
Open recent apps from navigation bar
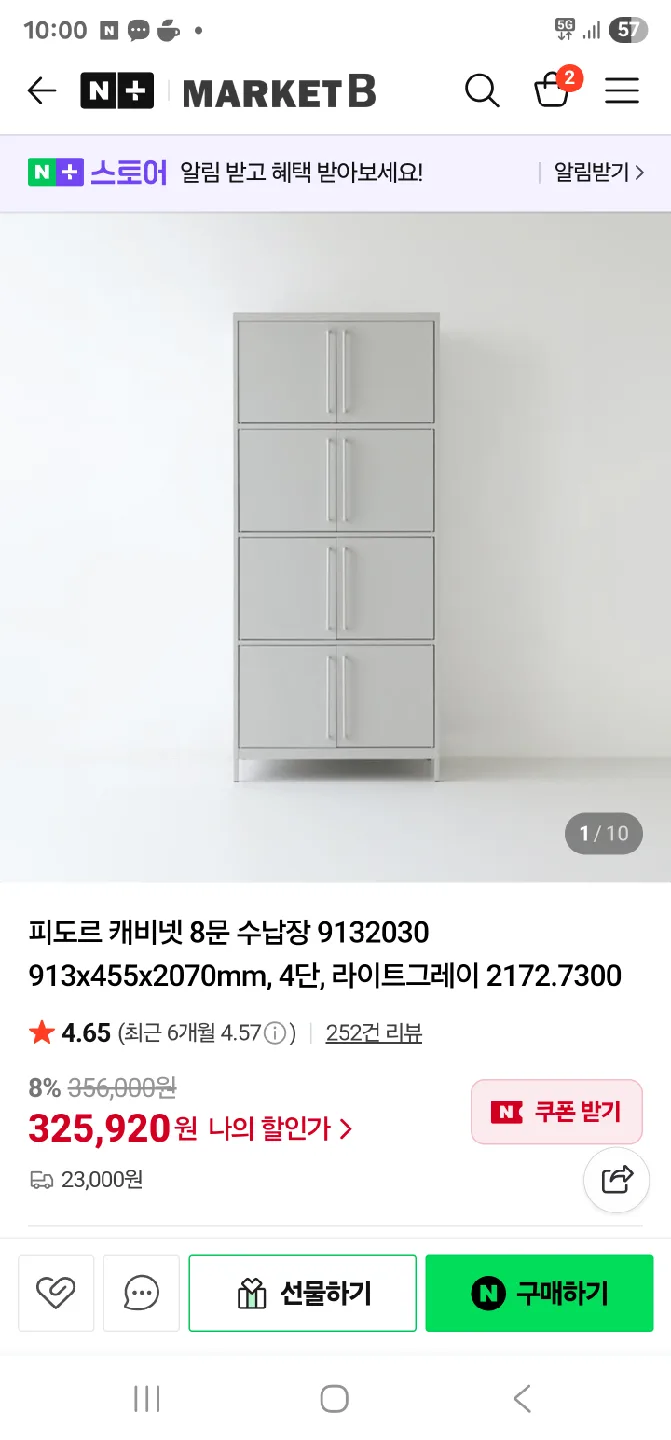pos(147,1398)
